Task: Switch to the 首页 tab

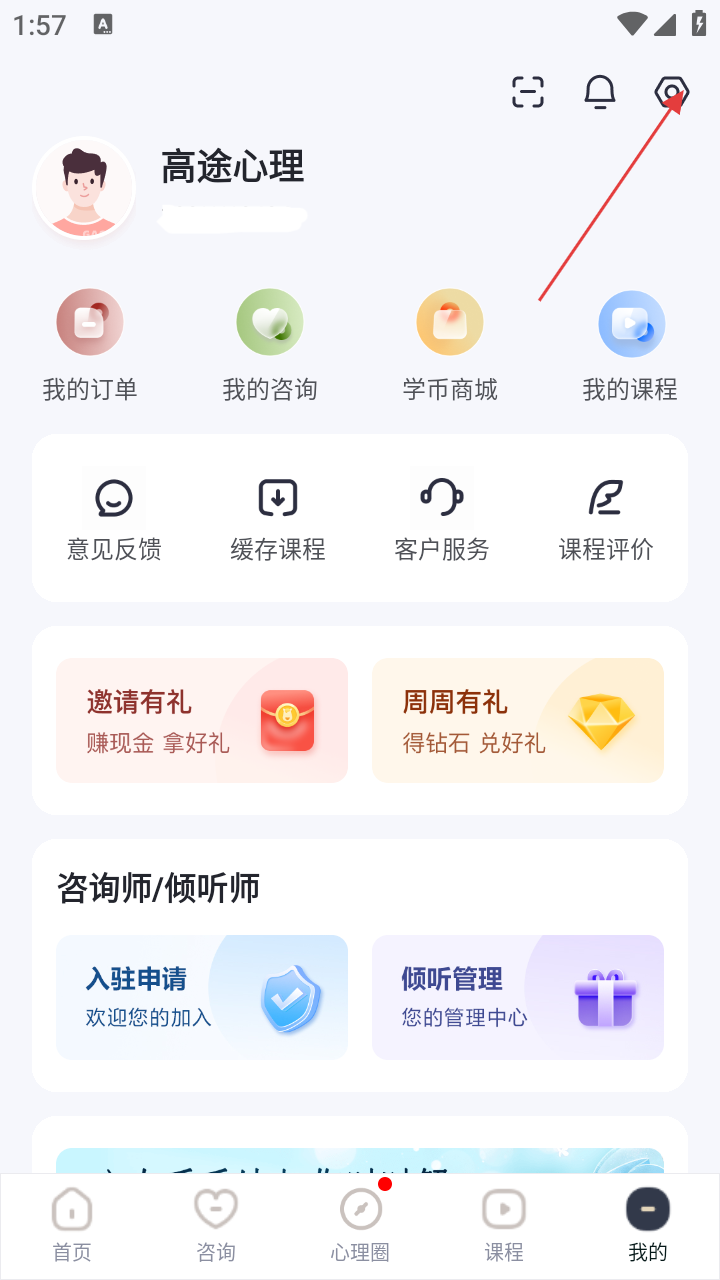Action: pos(72,1224)
